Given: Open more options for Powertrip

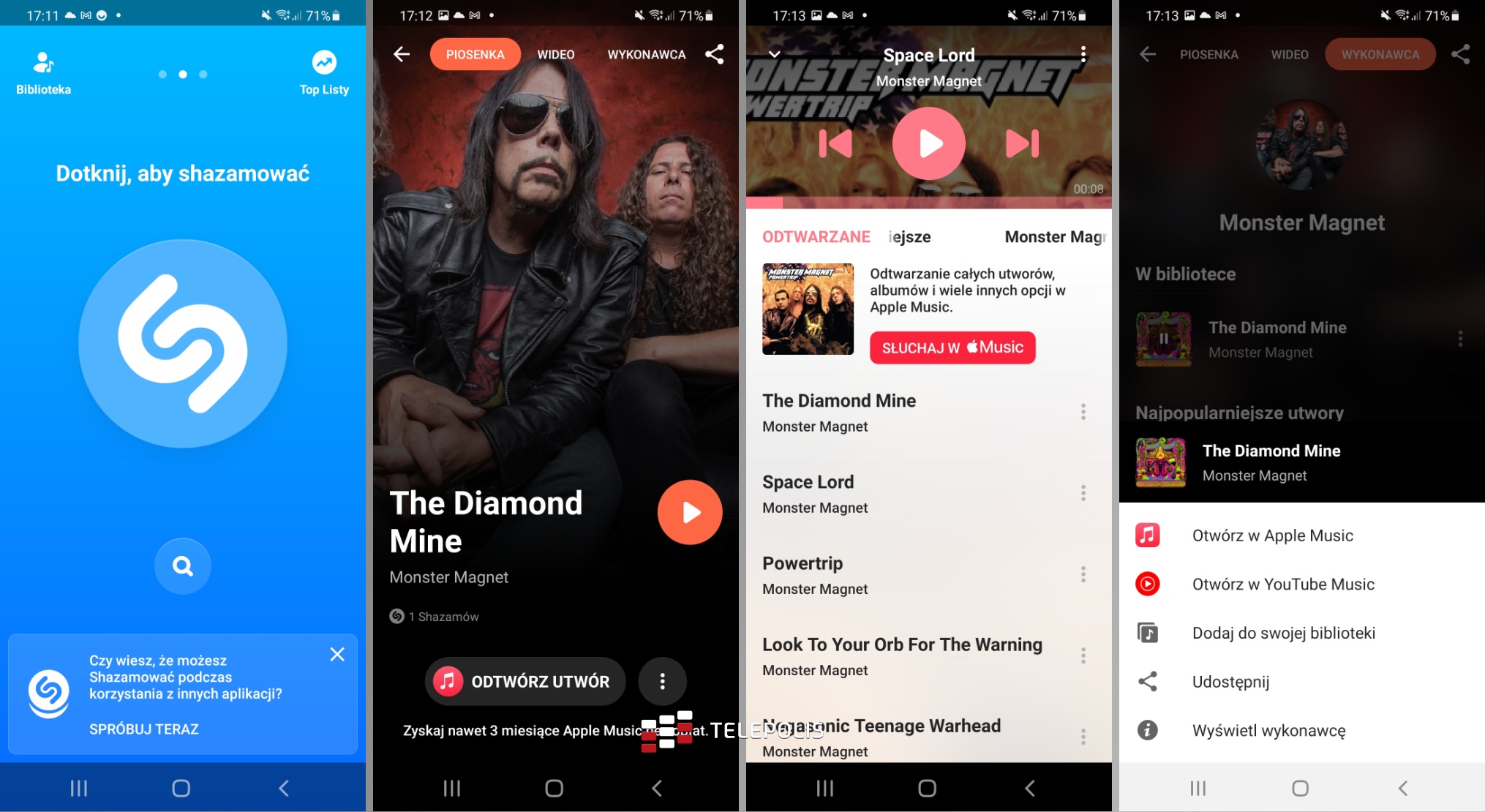Looking at the screenshot, I should (x=1083, y=574).
